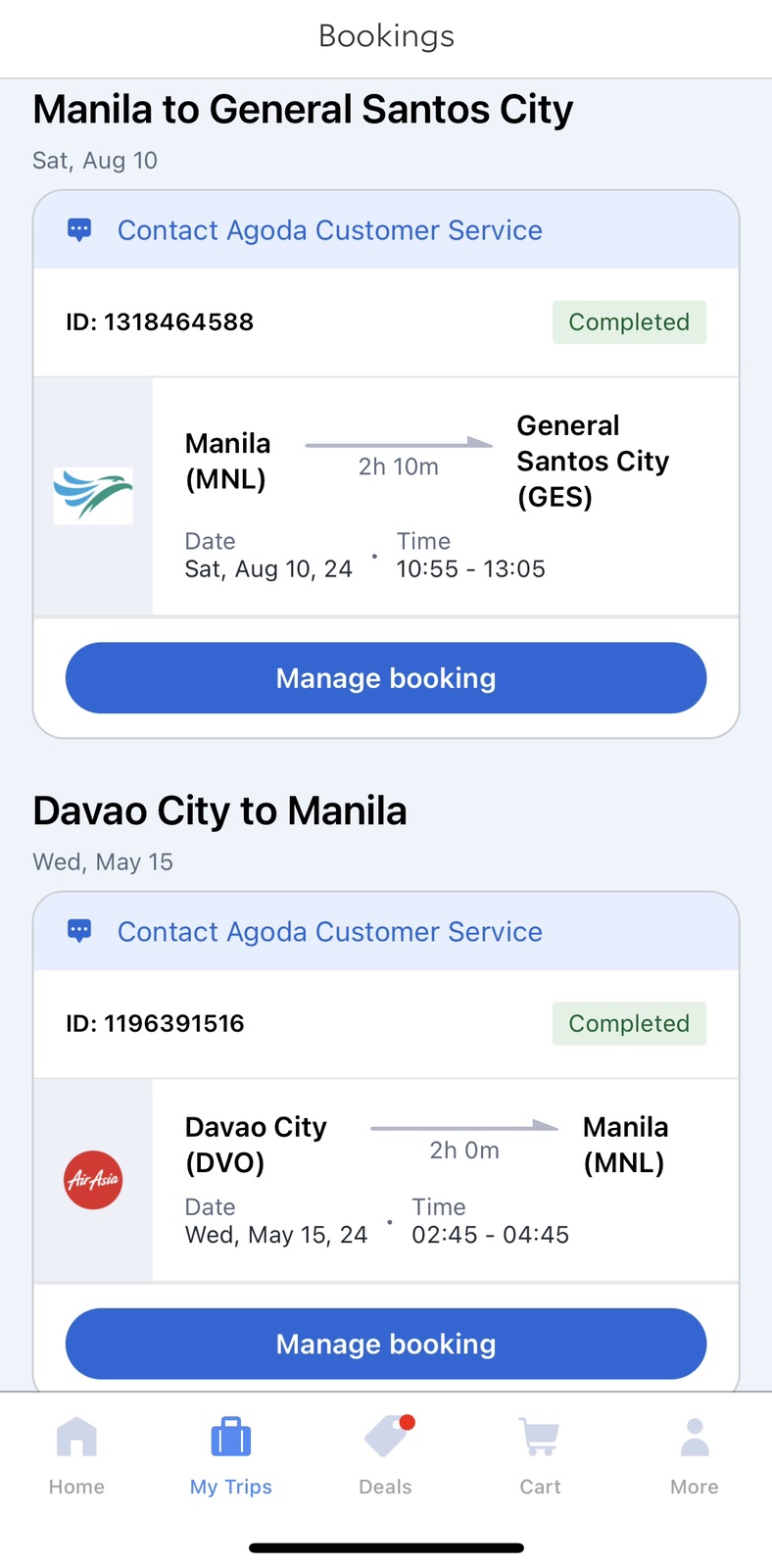Contact Agoda Customer Service for Davao booking
This screenshot has width=772, height=1568.
click(329, 932)
